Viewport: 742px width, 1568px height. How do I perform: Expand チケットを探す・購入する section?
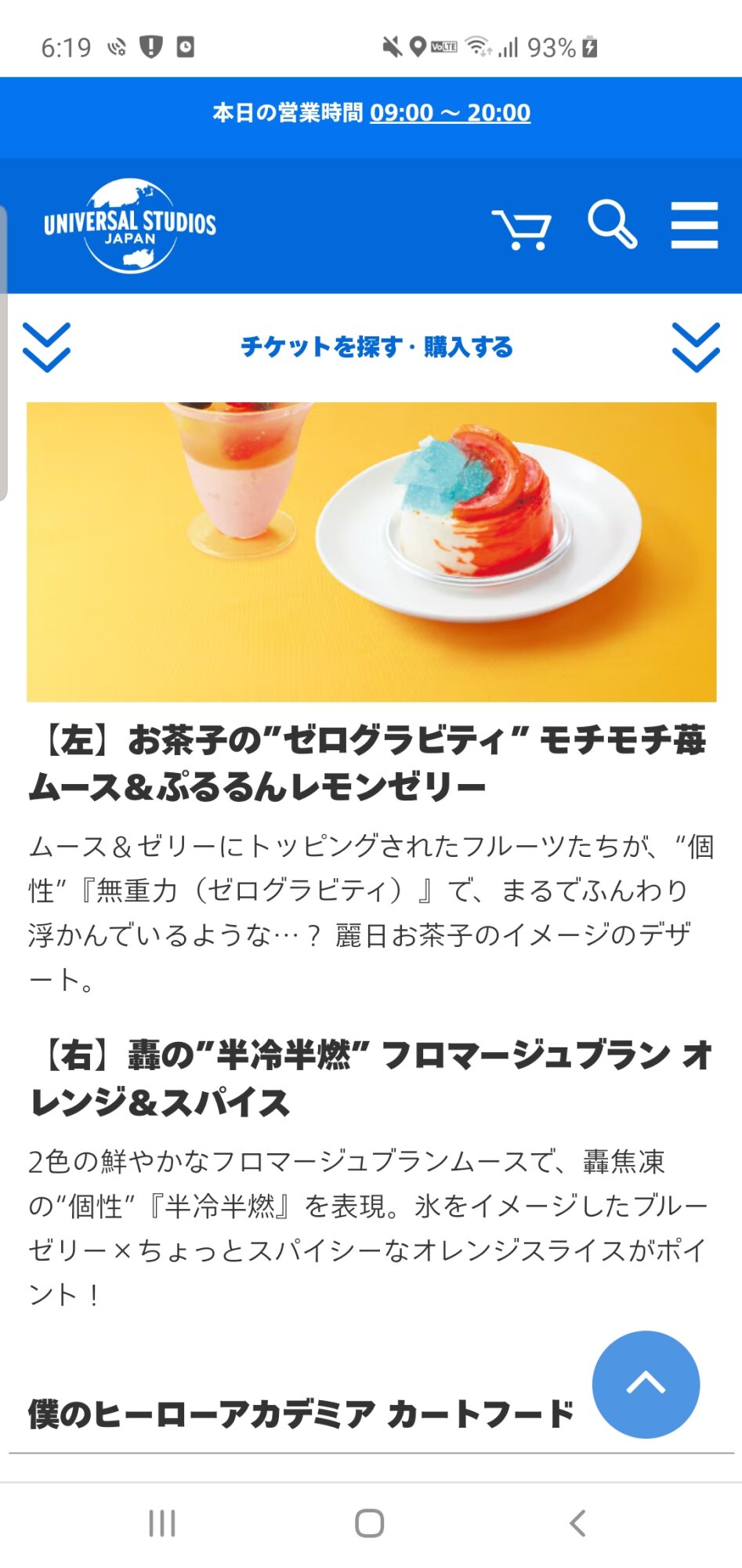pos(371,347)
